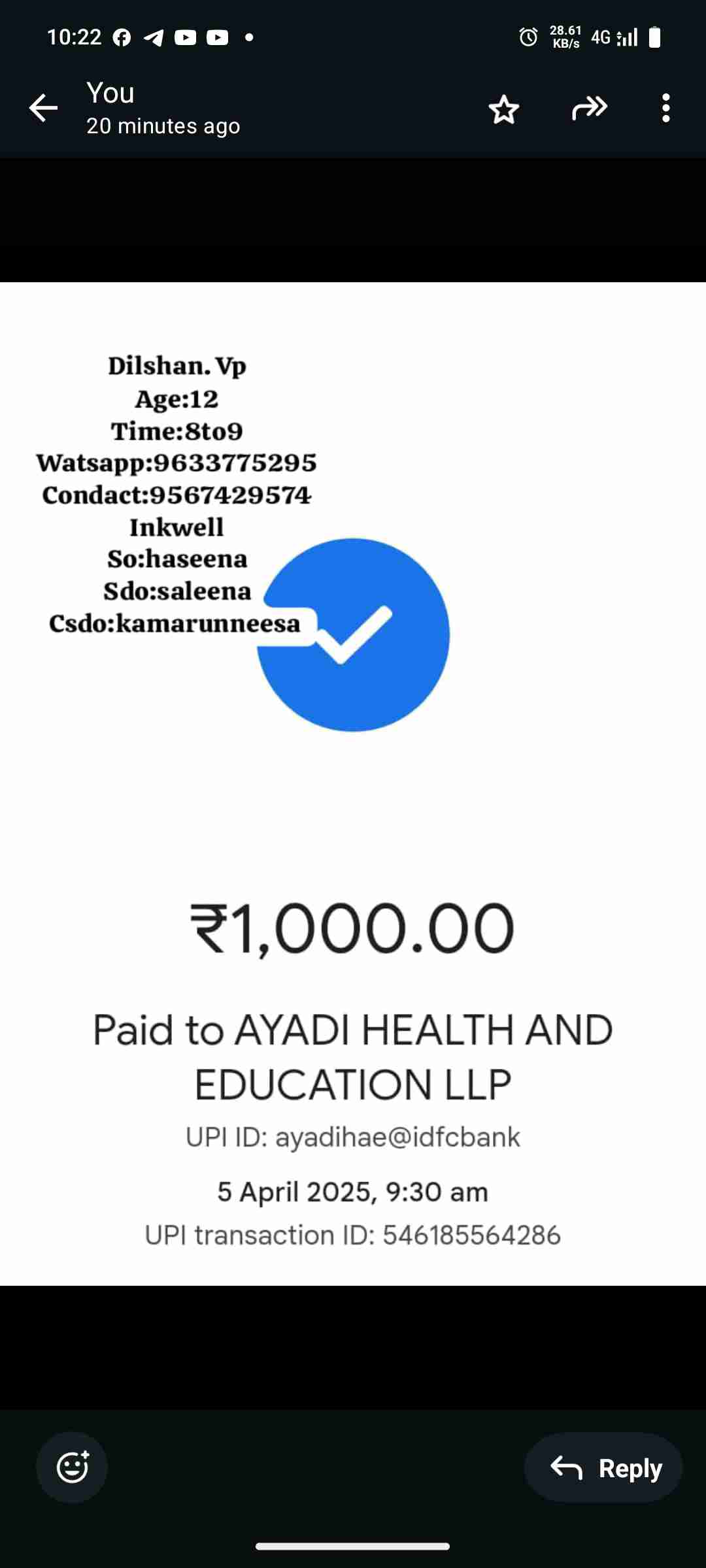
Task: Add an emoji reaction to the image
Action: click(72, 1467)
